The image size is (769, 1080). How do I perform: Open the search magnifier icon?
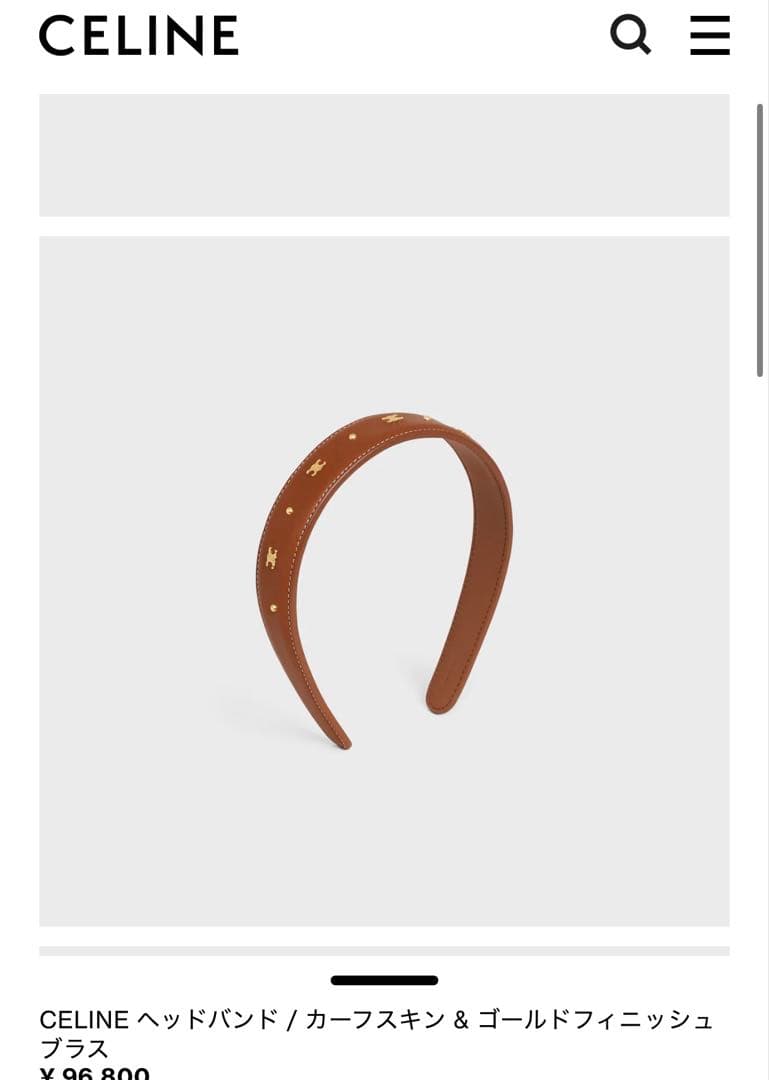pyautogui.click(x=630, y=36)
